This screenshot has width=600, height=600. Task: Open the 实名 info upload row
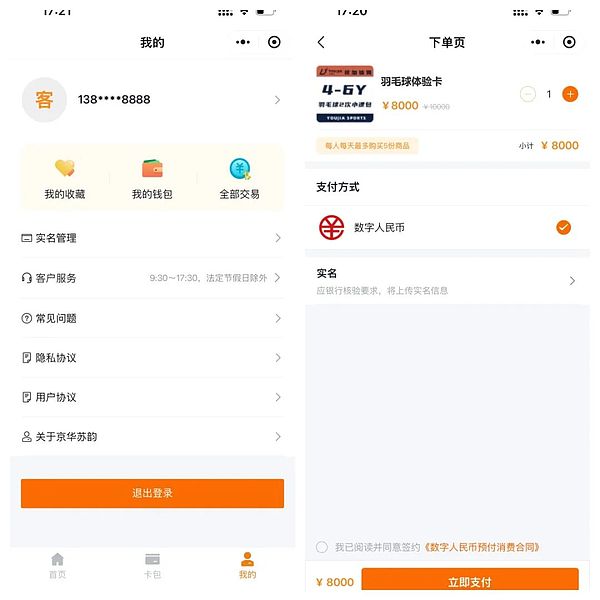point(446,281)
